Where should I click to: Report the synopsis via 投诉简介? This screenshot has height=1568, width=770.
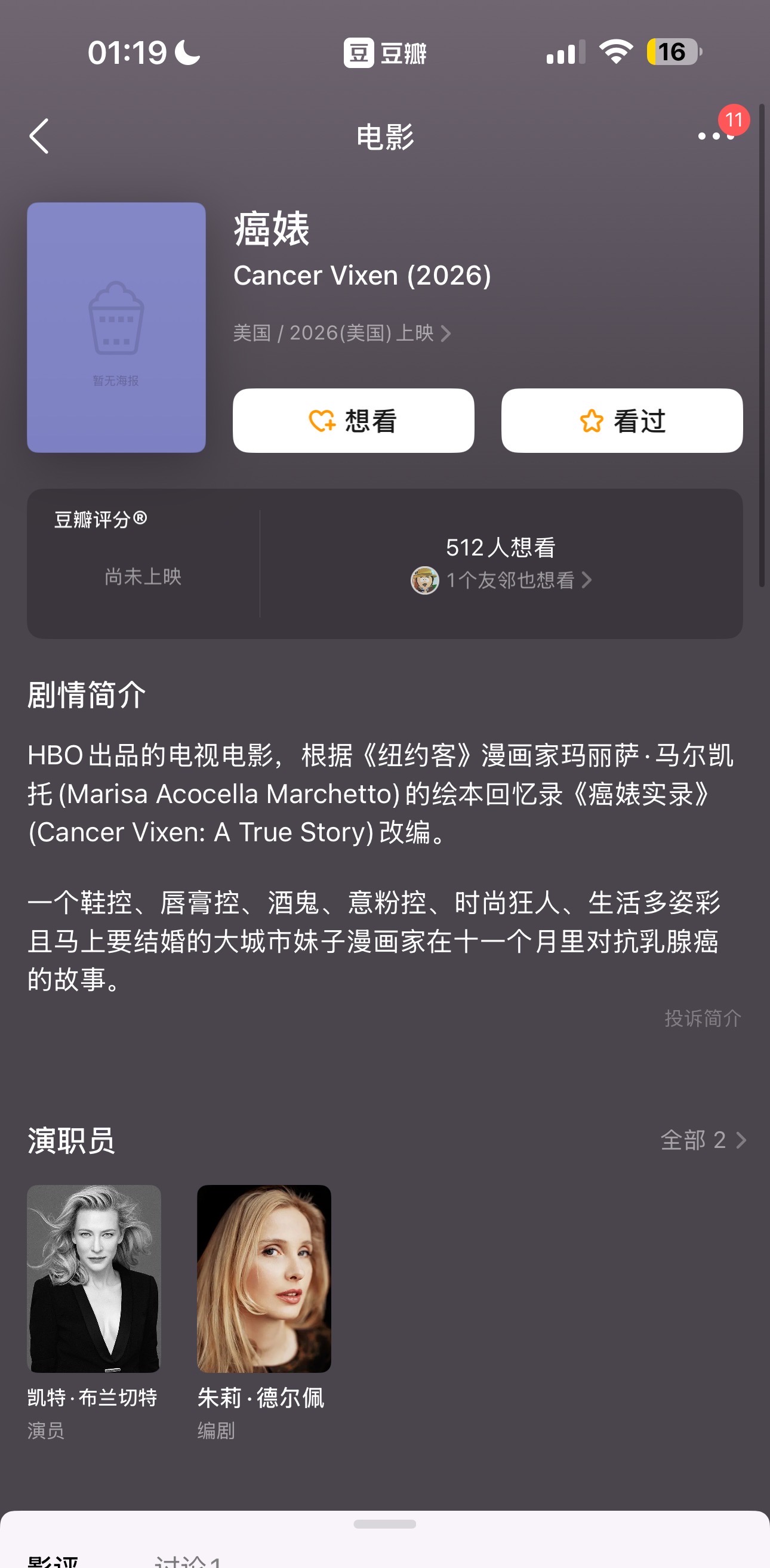(703, 1018)
